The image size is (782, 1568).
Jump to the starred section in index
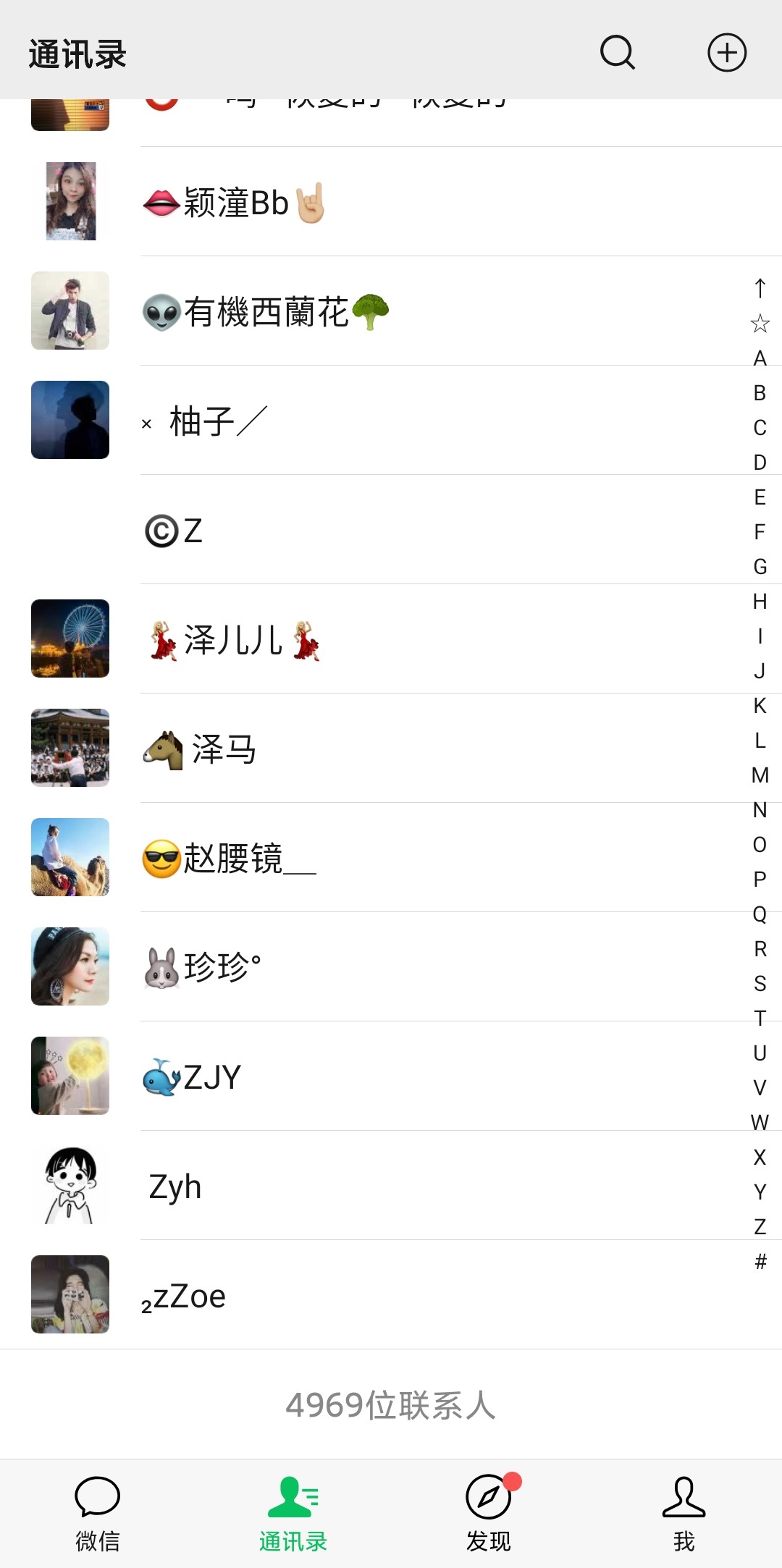tap(760, 323)
